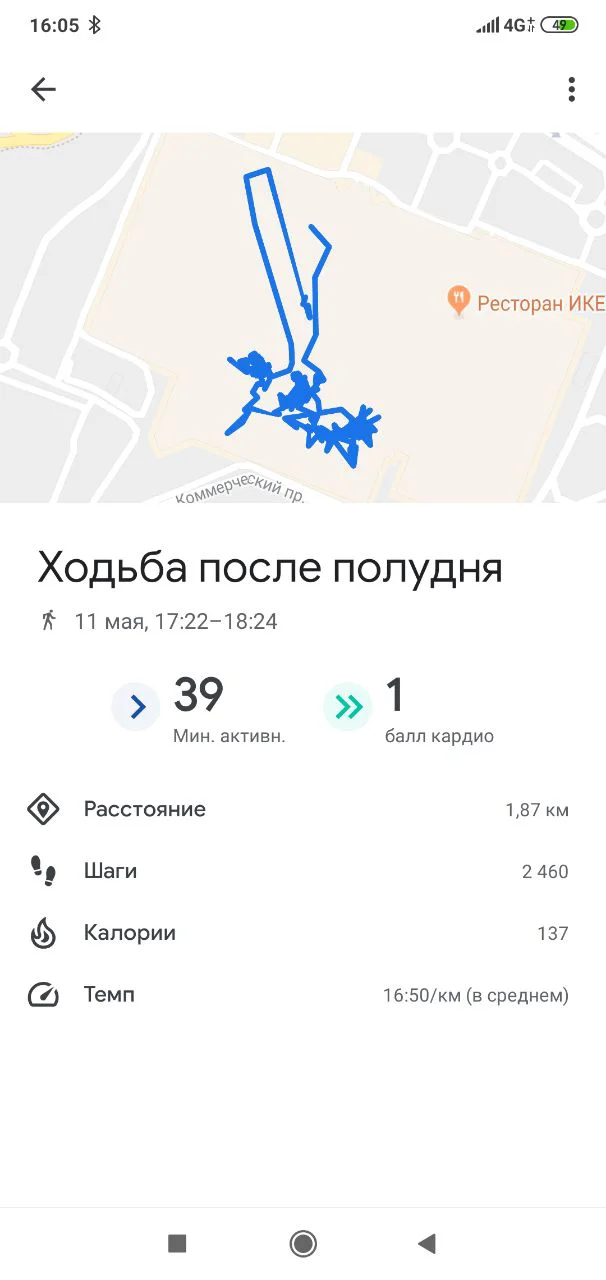The image size is (606, 1280).
Task: Open the walking route map
Action: (x=302, y=317)
